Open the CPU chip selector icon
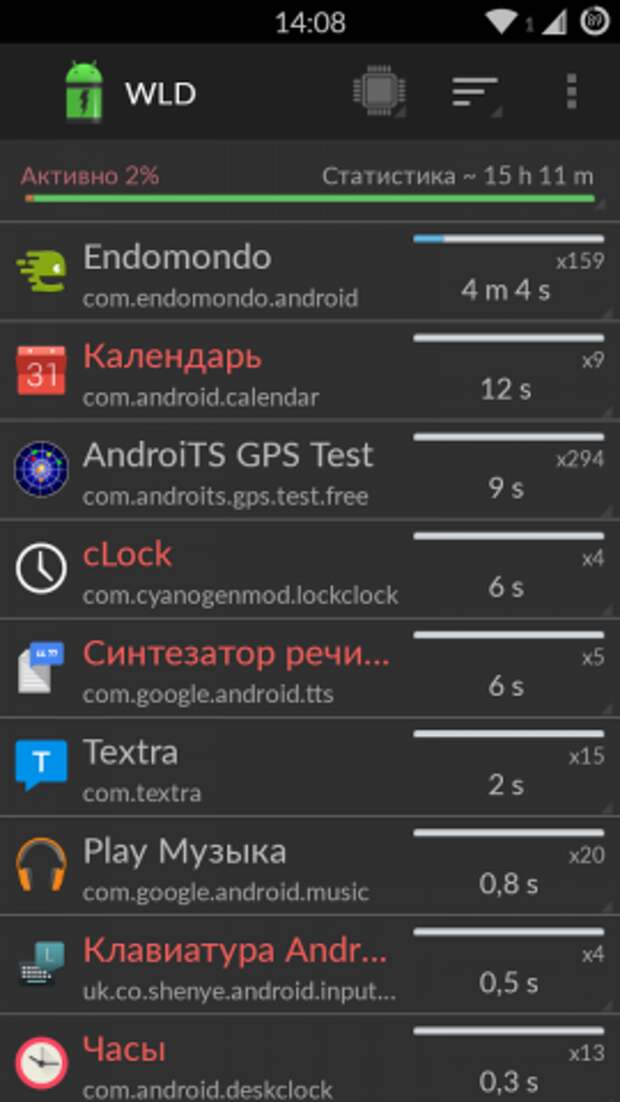 [380, 92]
